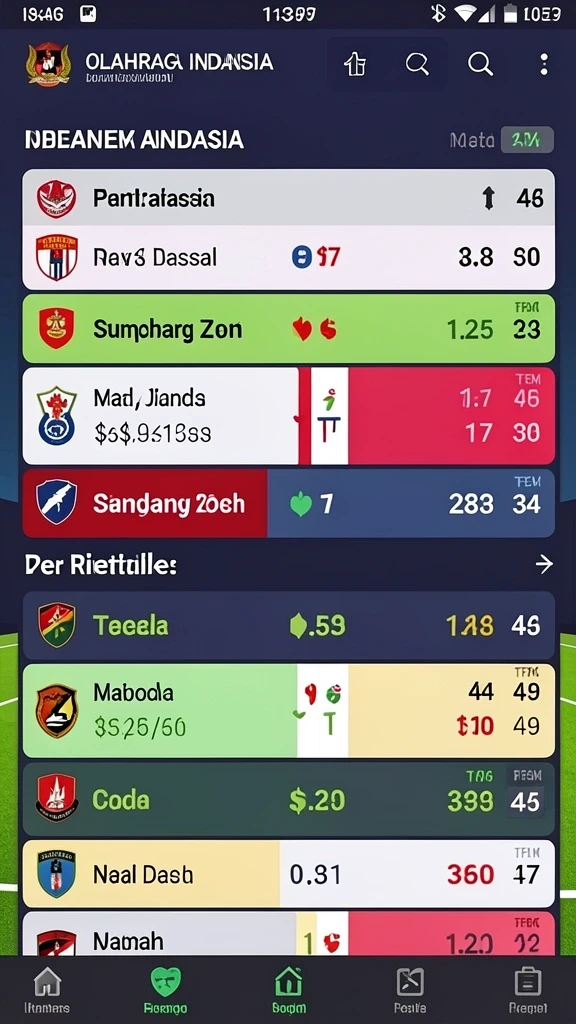Open the Peslle tab in bottom bar
Image resolution: width=576 pixels, height=1024 pixels.
click(410, 990)
